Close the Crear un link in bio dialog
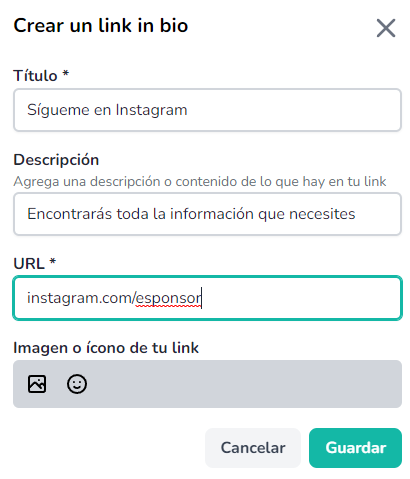 [x=386, y=28]
